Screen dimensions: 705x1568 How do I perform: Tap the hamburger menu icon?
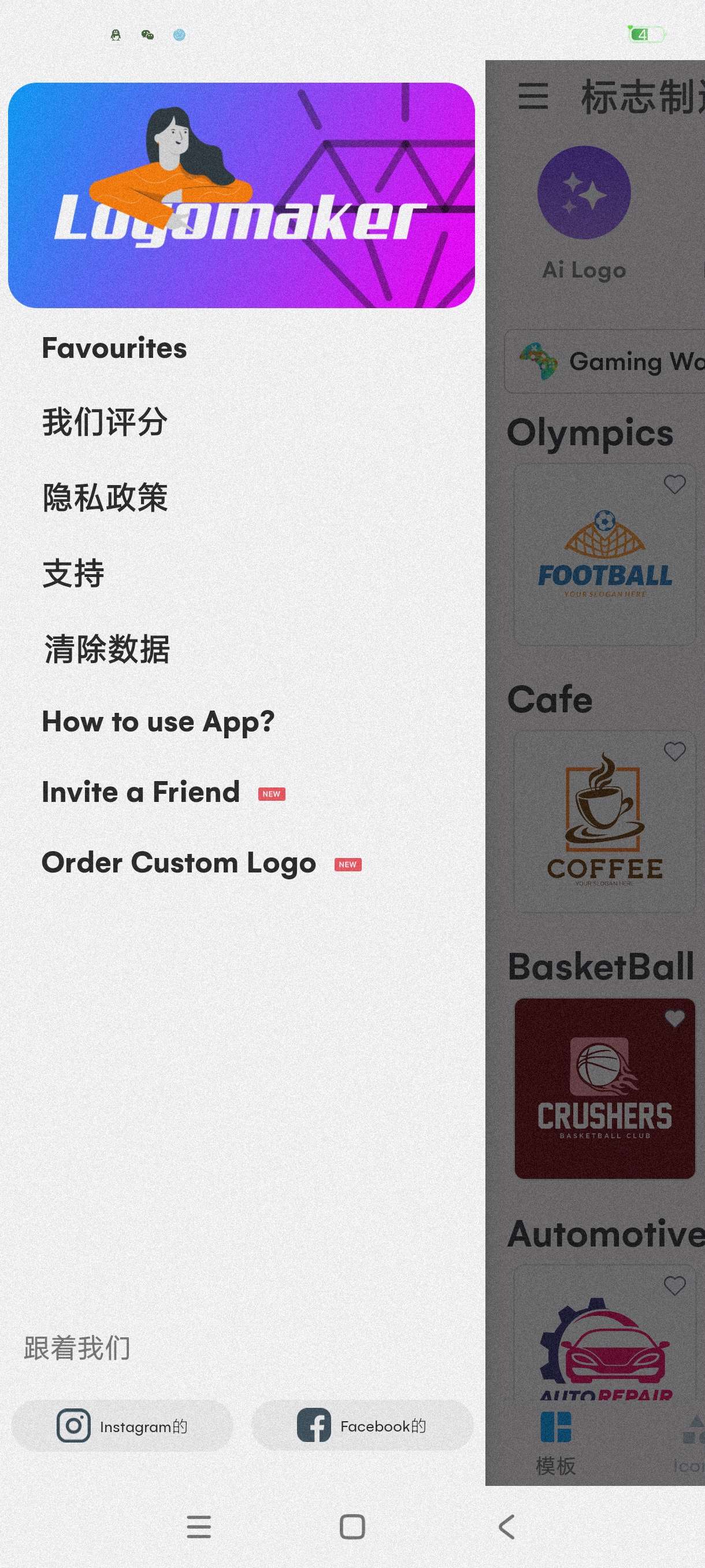(x=533, y=97)
